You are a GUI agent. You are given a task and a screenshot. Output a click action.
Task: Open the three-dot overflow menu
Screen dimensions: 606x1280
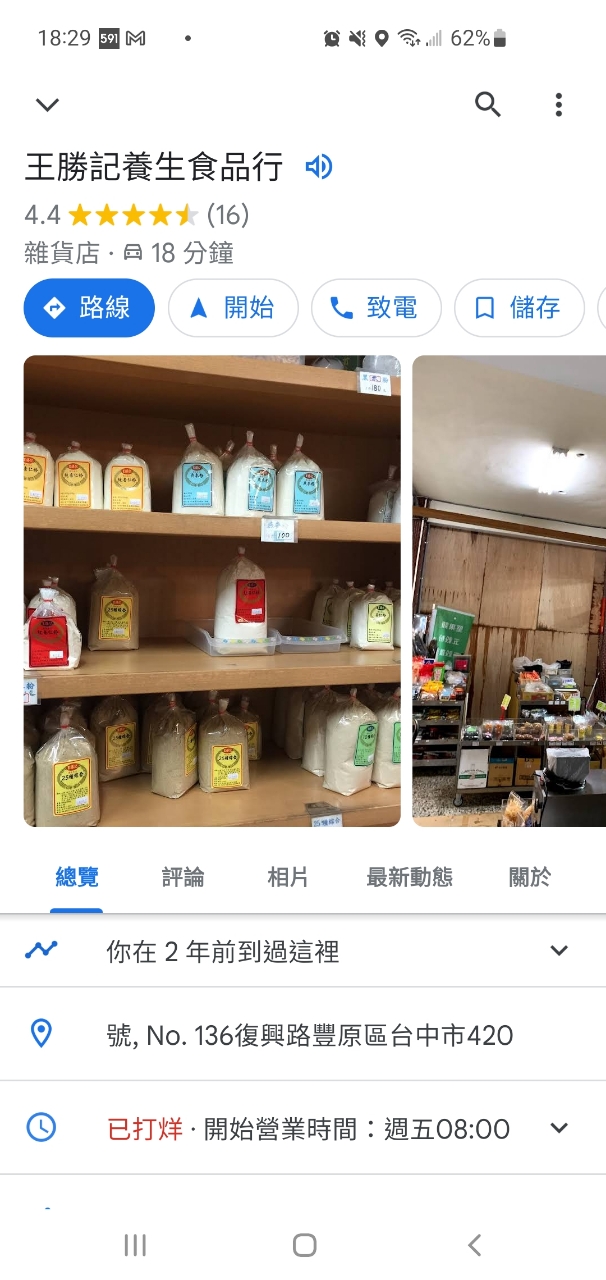[x=558, y=104]
